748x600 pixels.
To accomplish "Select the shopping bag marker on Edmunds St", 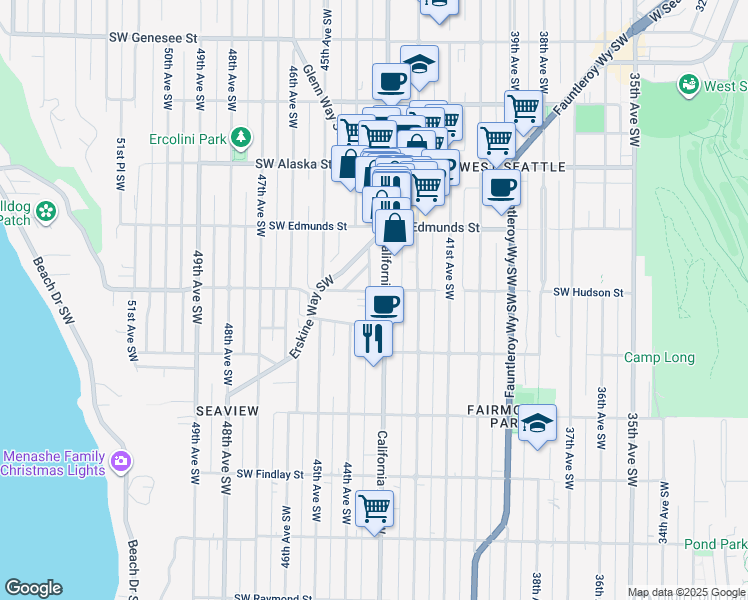I will point(394,228).
